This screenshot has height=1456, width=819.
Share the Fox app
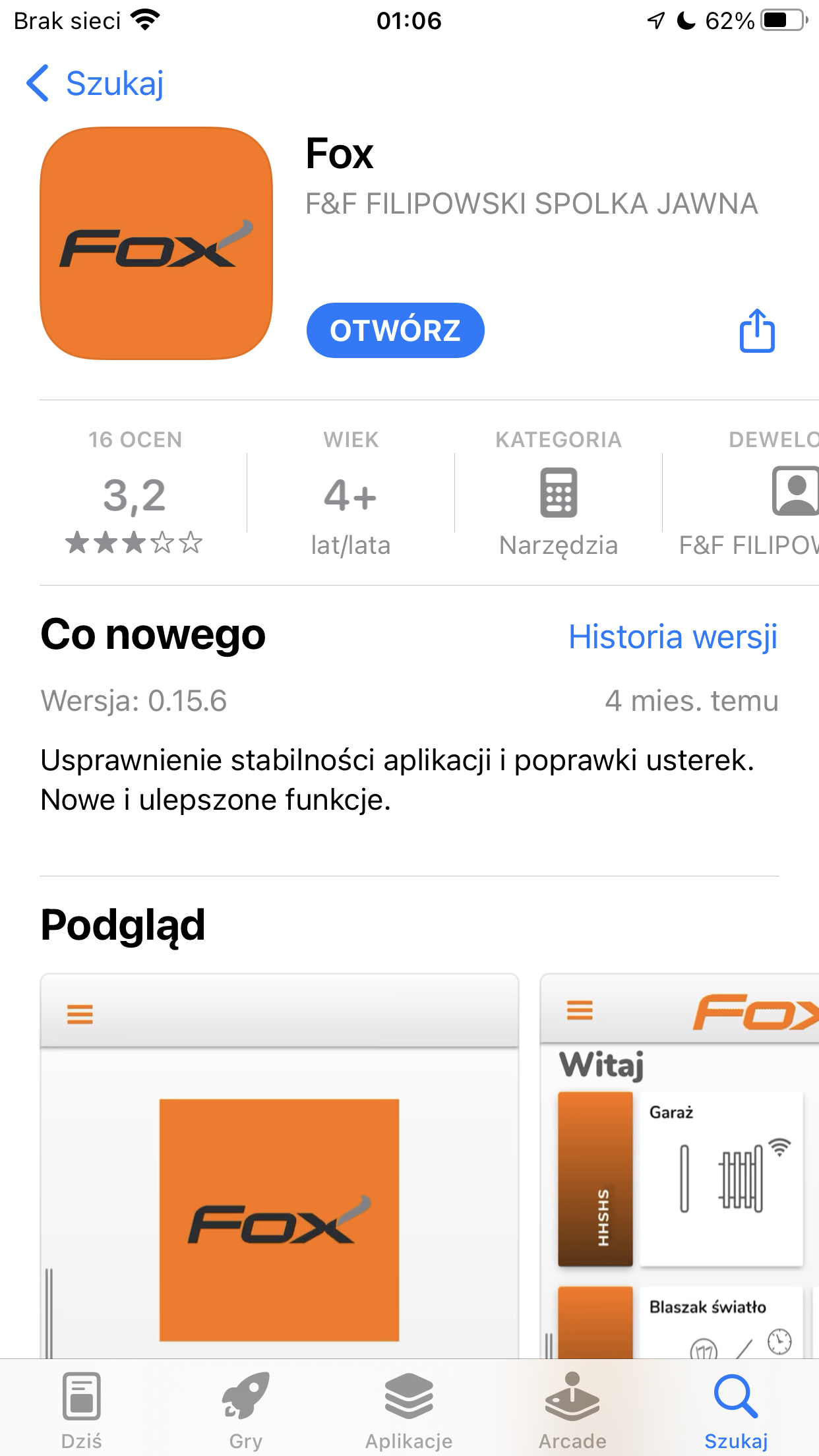coord(756,330)
